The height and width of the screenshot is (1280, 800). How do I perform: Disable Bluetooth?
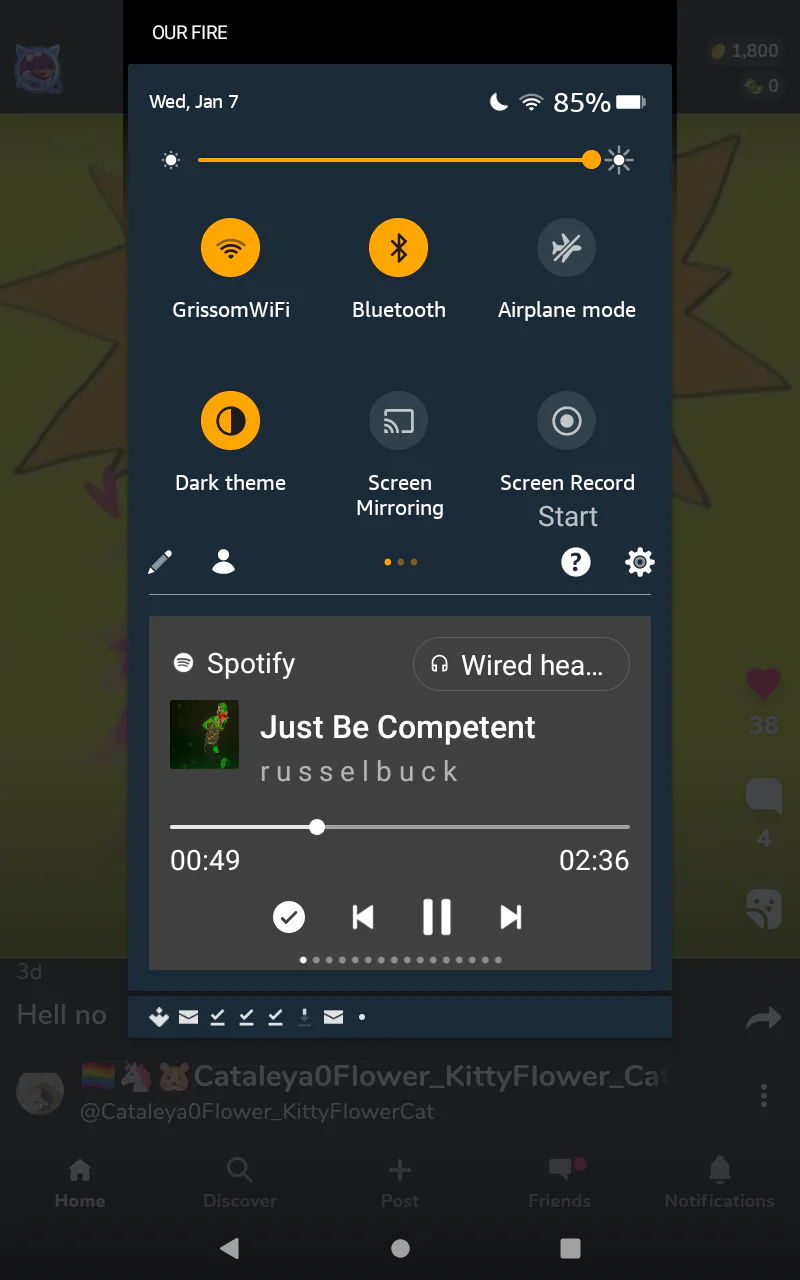pos(398,248)
